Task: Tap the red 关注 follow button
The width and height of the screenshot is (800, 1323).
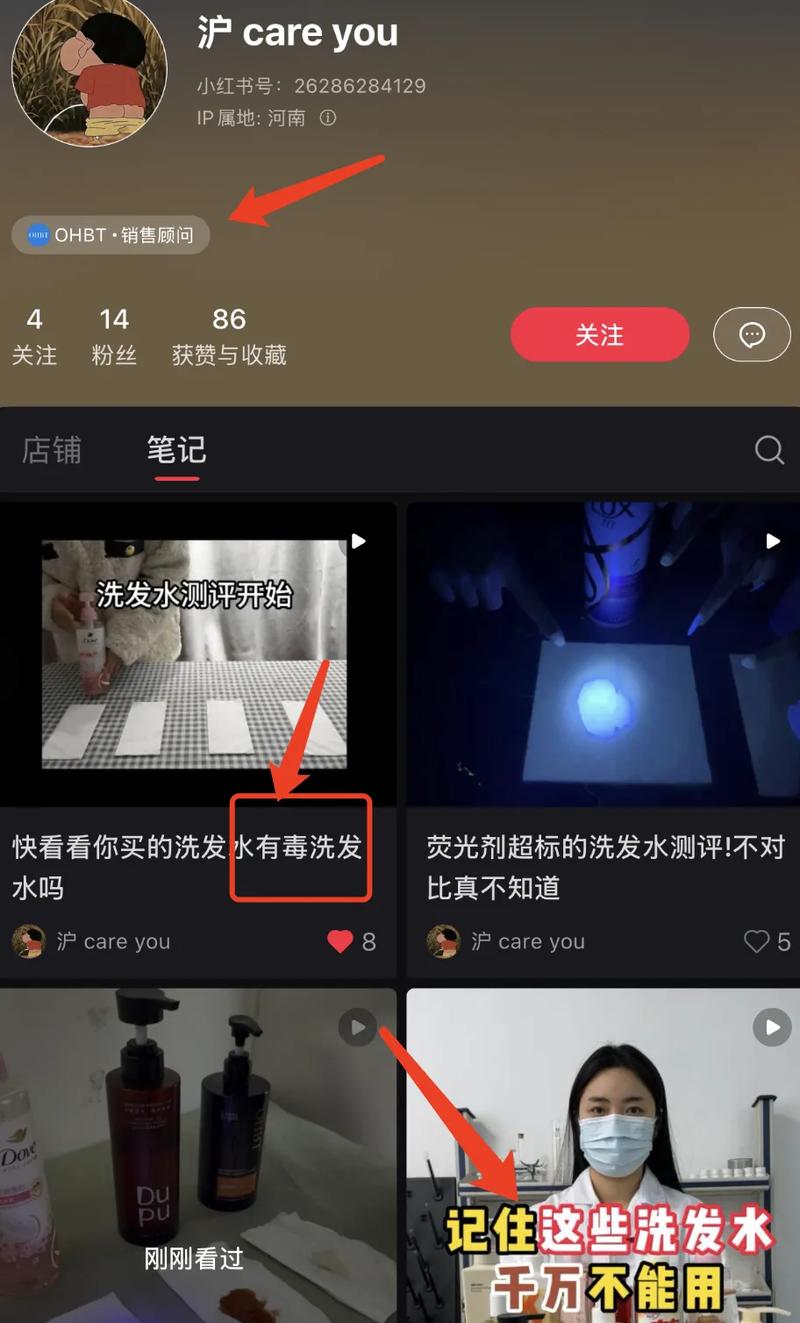Action: click(x=599, y=335)
